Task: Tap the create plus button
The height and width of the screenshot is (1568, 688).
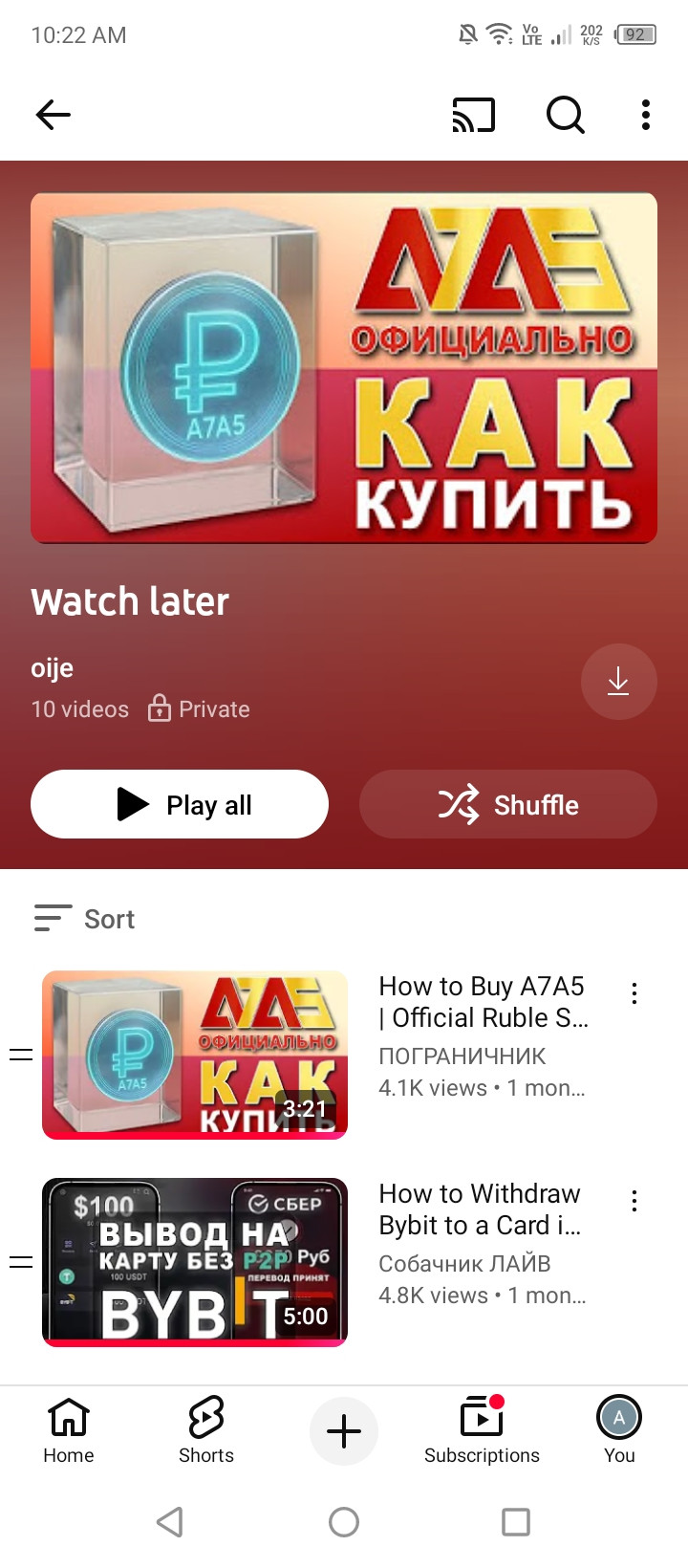Action: 344,1431
